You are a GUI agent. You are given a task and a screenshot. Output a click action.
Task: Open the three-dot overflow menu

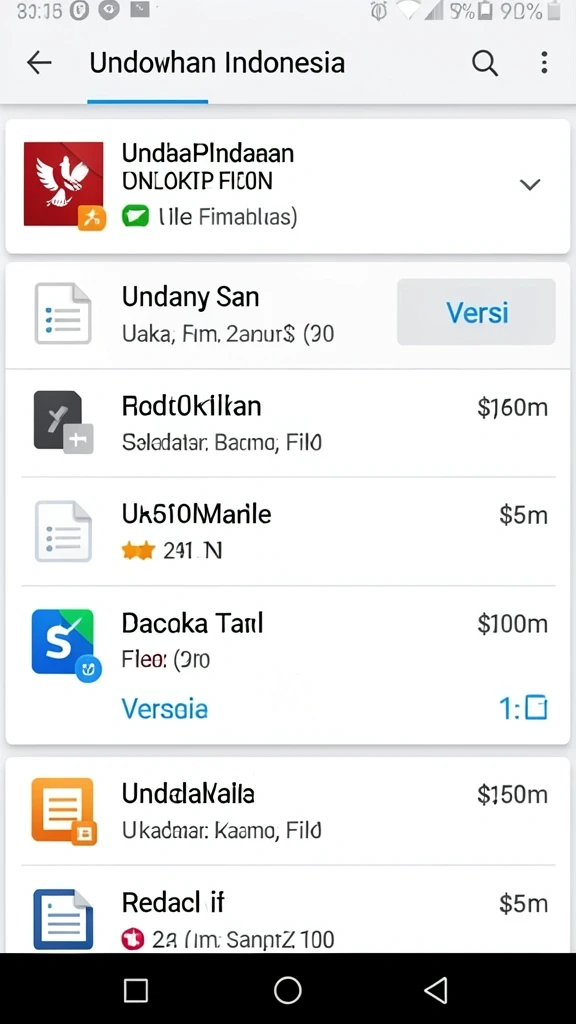(544, 63)
